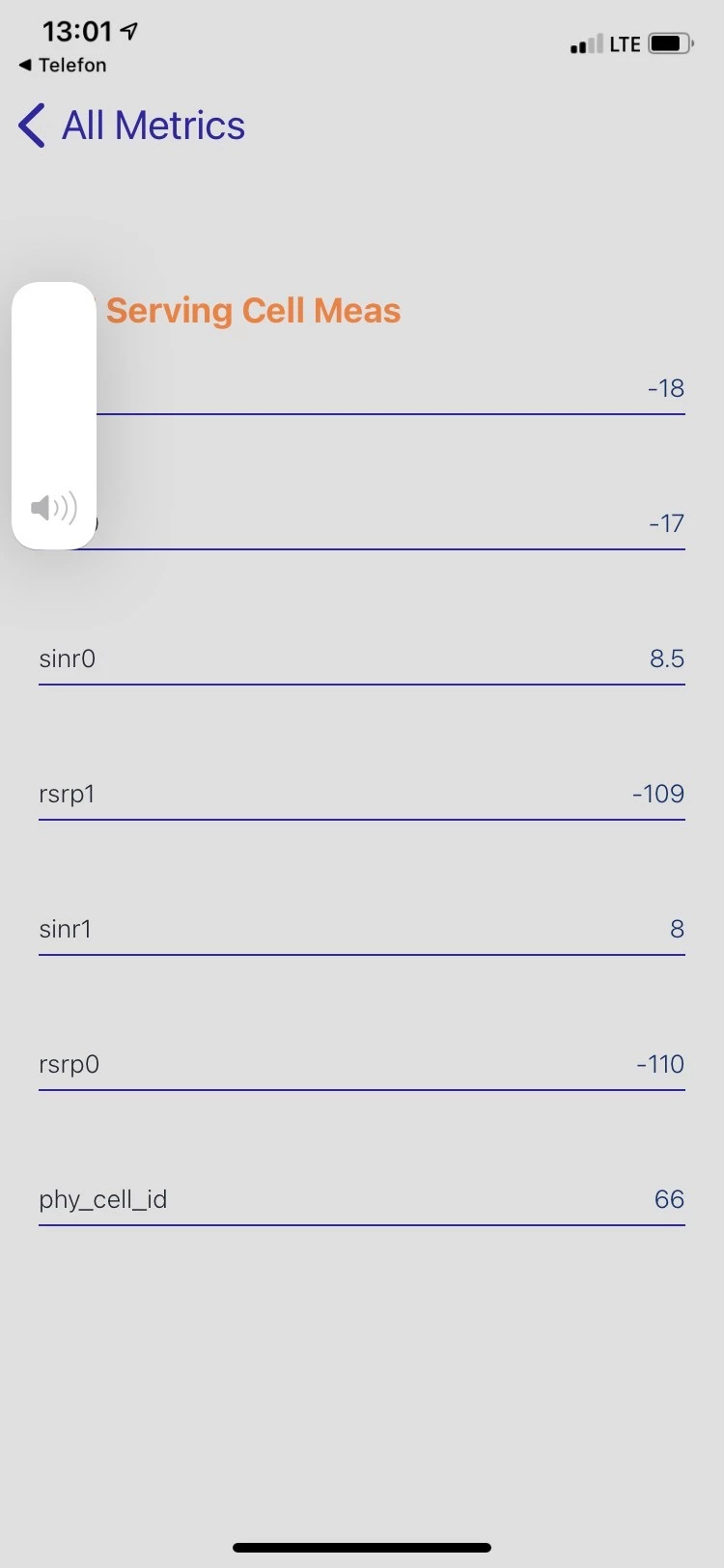Return to the Telefon app

coord(62,65)
